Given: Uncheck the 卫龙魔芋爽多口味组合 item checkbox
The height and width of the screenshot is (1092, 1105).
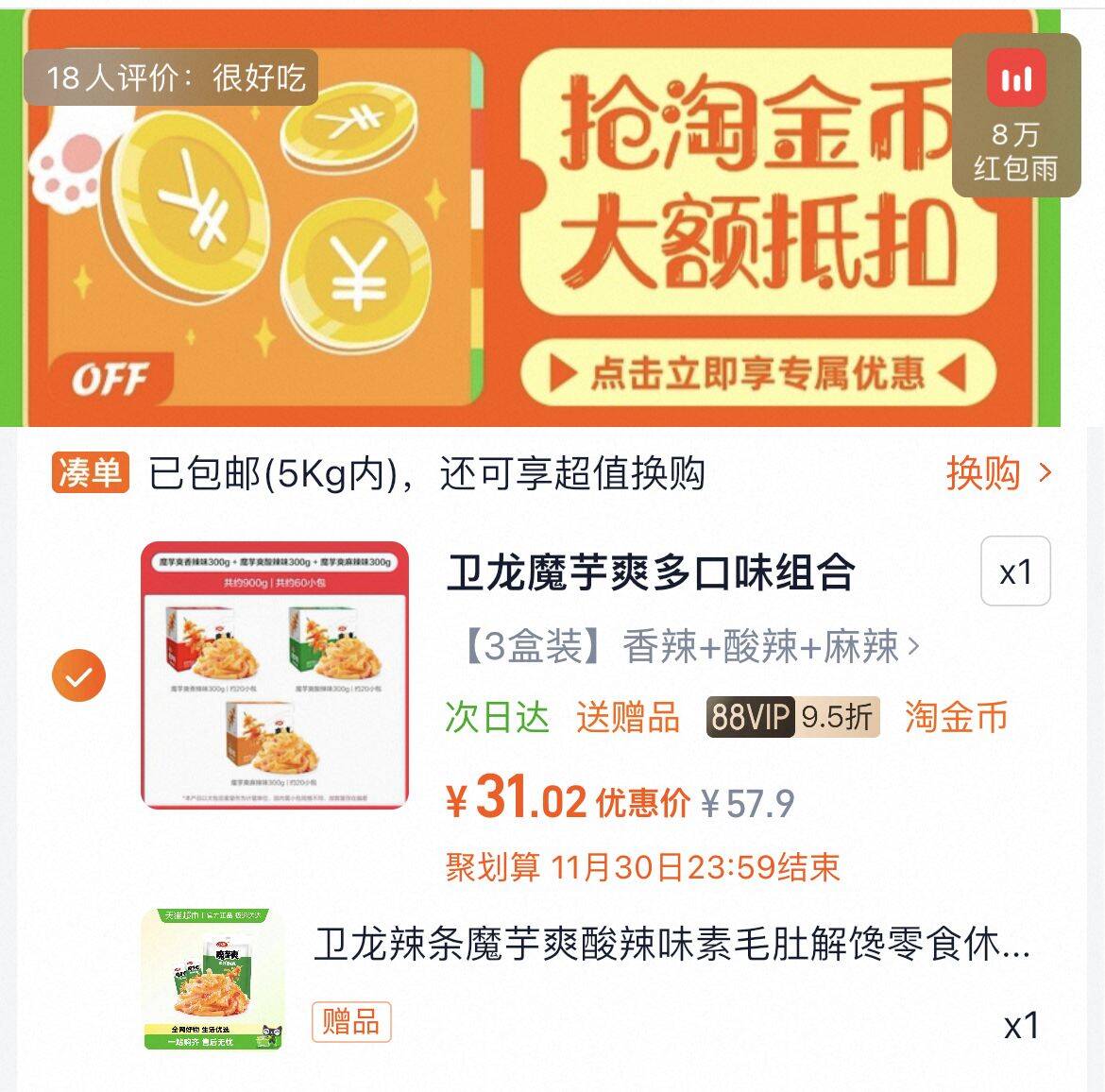Looking at the screenshot, I should tap(79, 676).
